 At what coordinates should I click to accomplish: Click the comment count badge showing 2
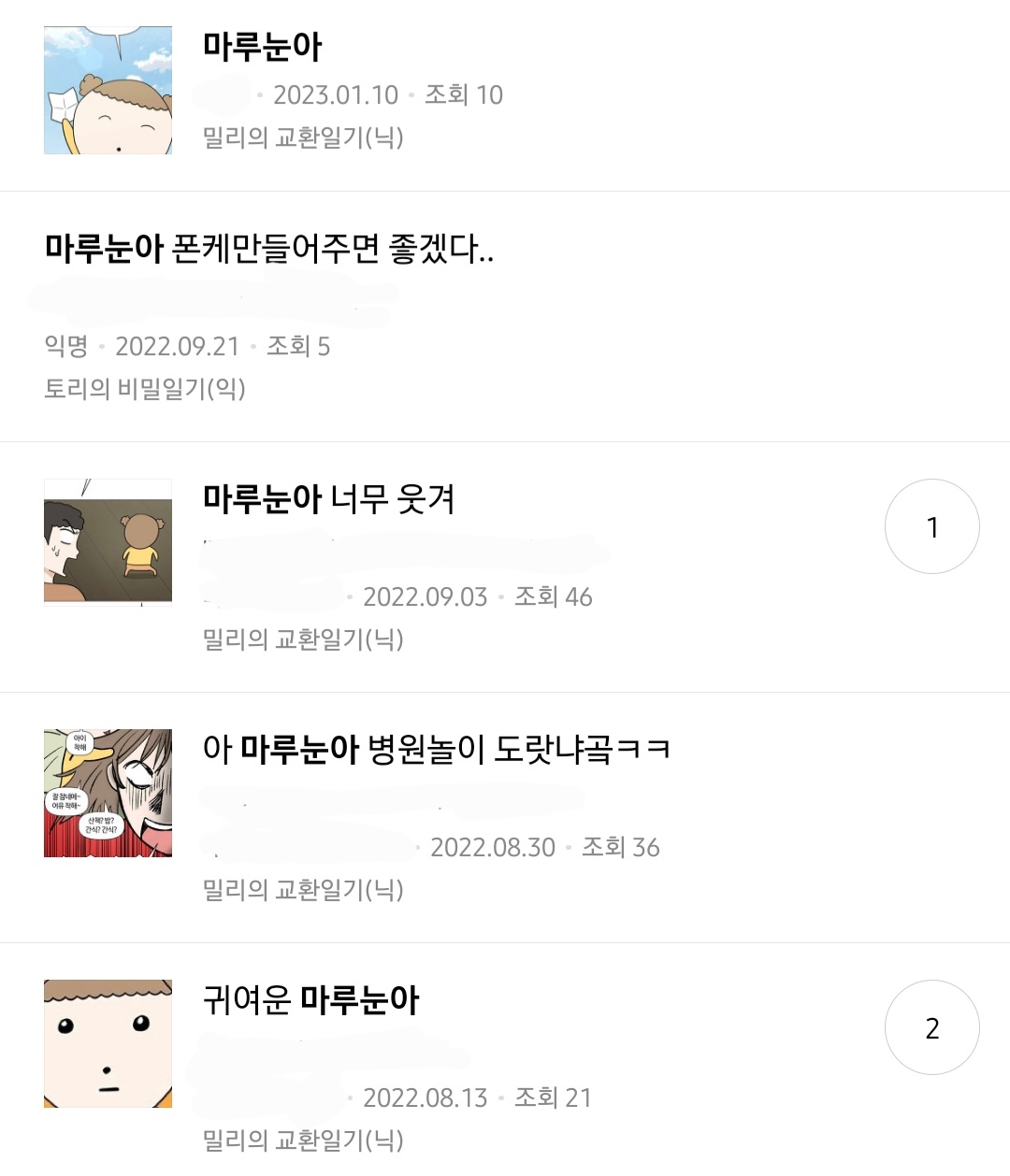click(x=932, y=1027)
